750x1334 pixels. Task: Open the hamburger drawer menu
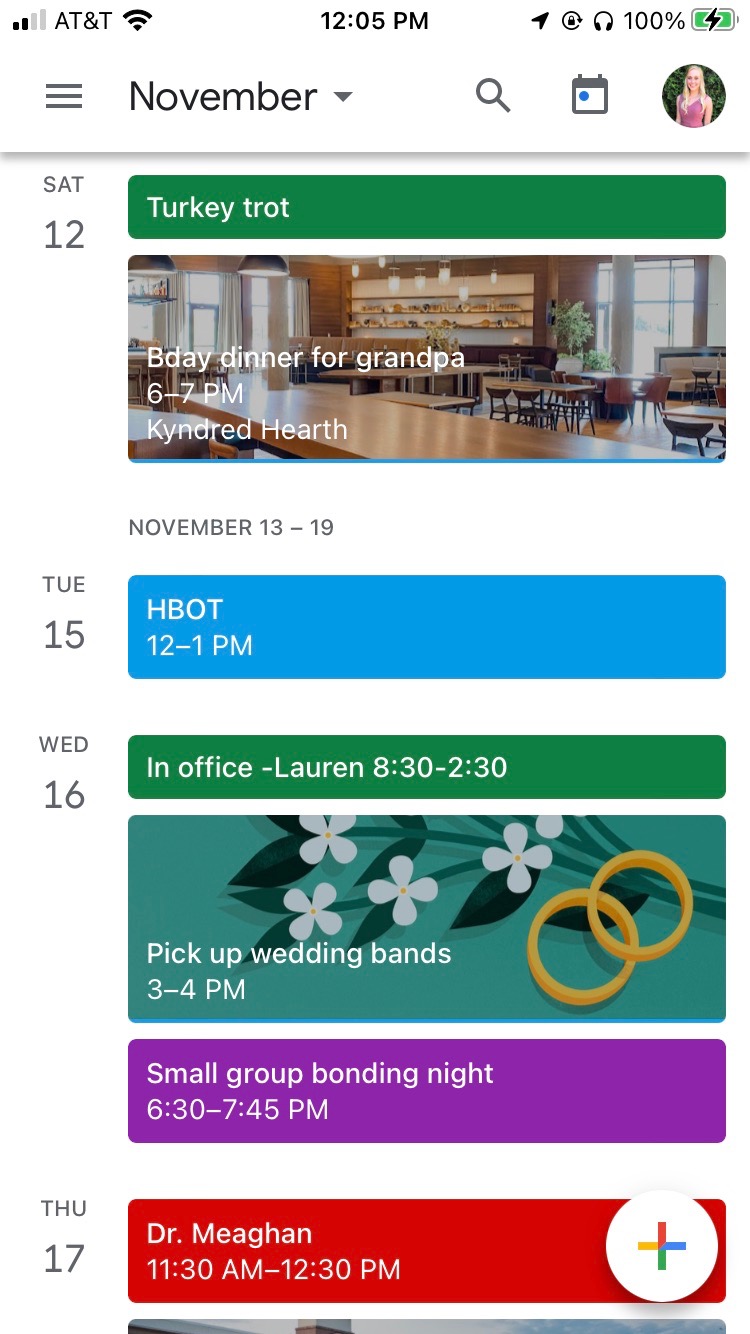click(x=64, y=97)
